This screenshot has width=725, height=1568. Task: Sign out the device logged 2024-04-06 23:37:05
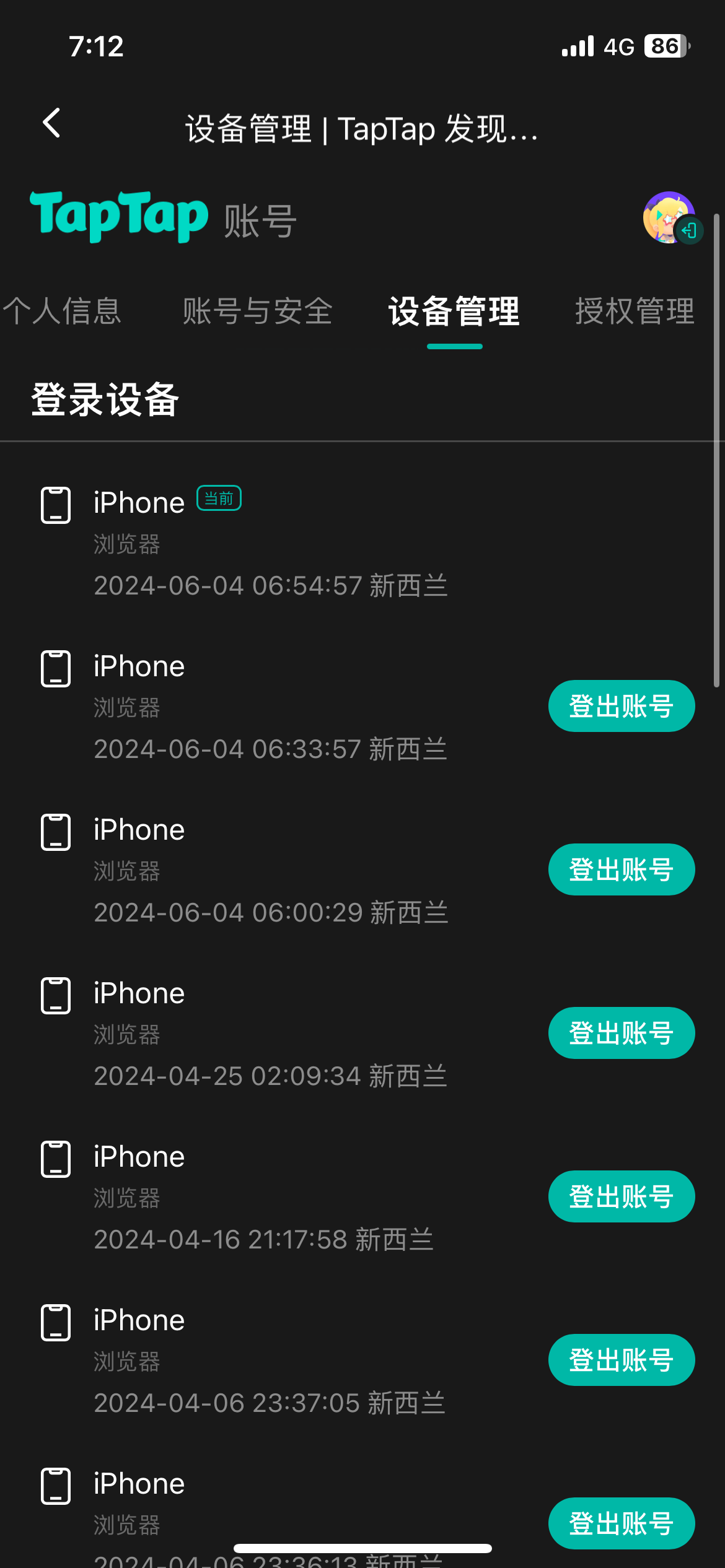pos(622,1360)
